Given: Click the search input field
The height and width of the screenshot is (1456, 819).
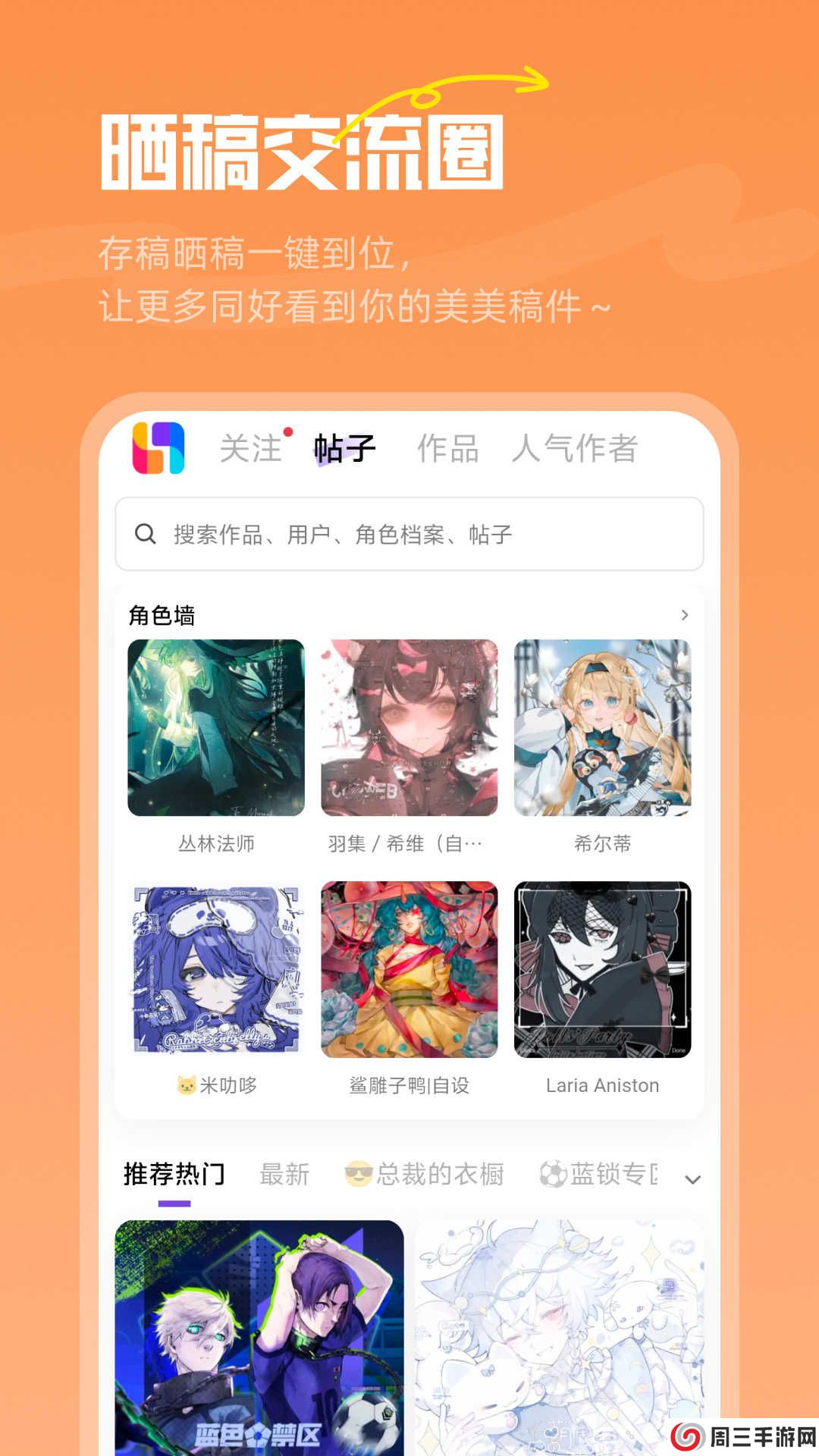Looking at the screenshot, I should click(409, 533).
